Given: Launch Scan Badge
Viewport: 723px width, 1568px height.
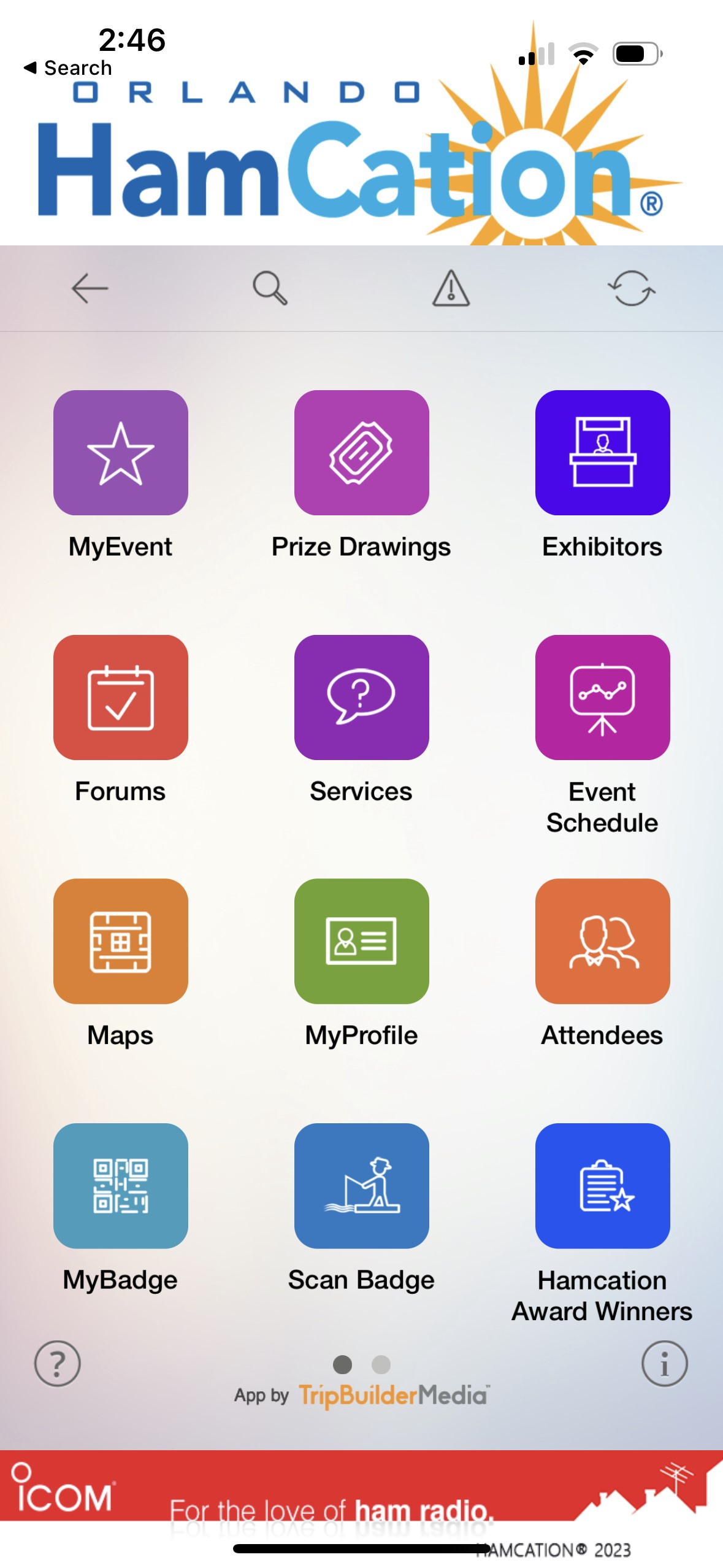Looking at the screenshot, I should [x=361, y=1185].
